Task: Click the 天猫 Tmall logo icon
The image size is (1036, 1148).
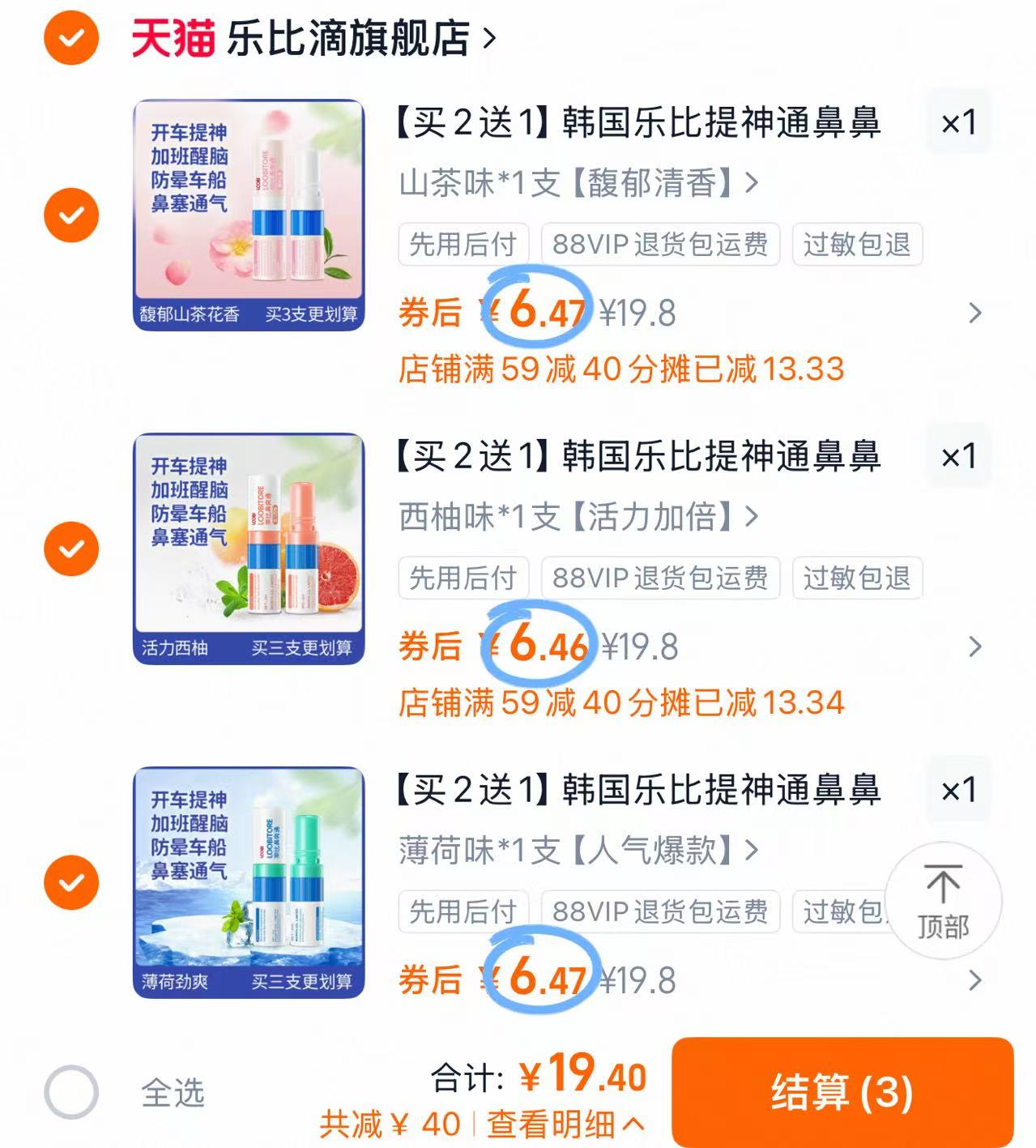Action: (x=172, y=38)
